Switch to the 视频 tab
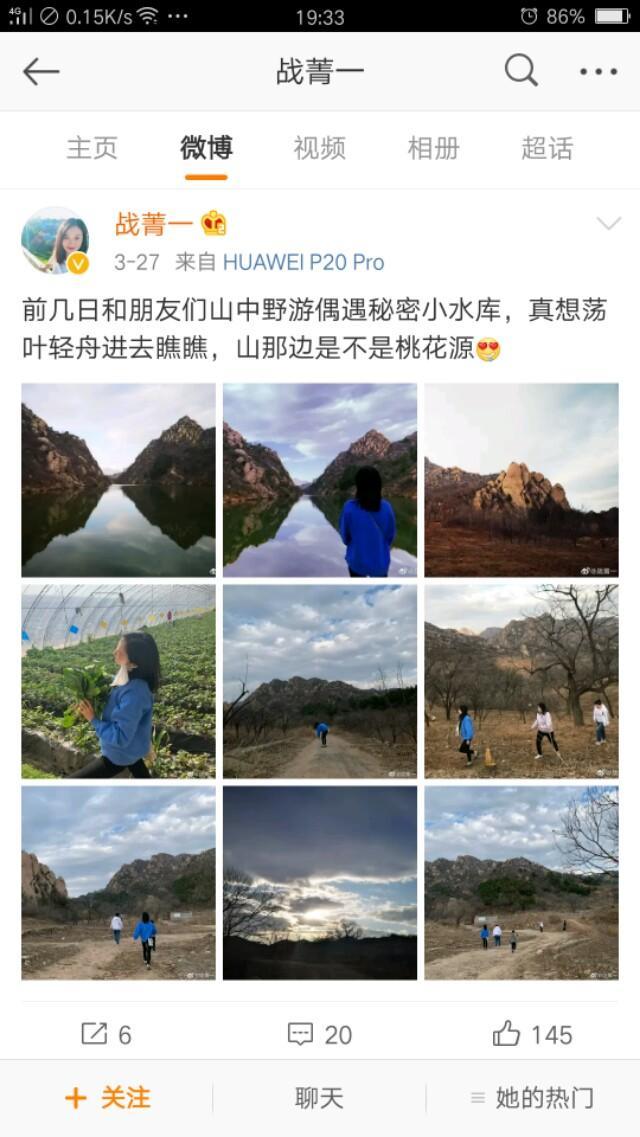The height and width of the screenshot is (1137, 640). tap(319, 148)
